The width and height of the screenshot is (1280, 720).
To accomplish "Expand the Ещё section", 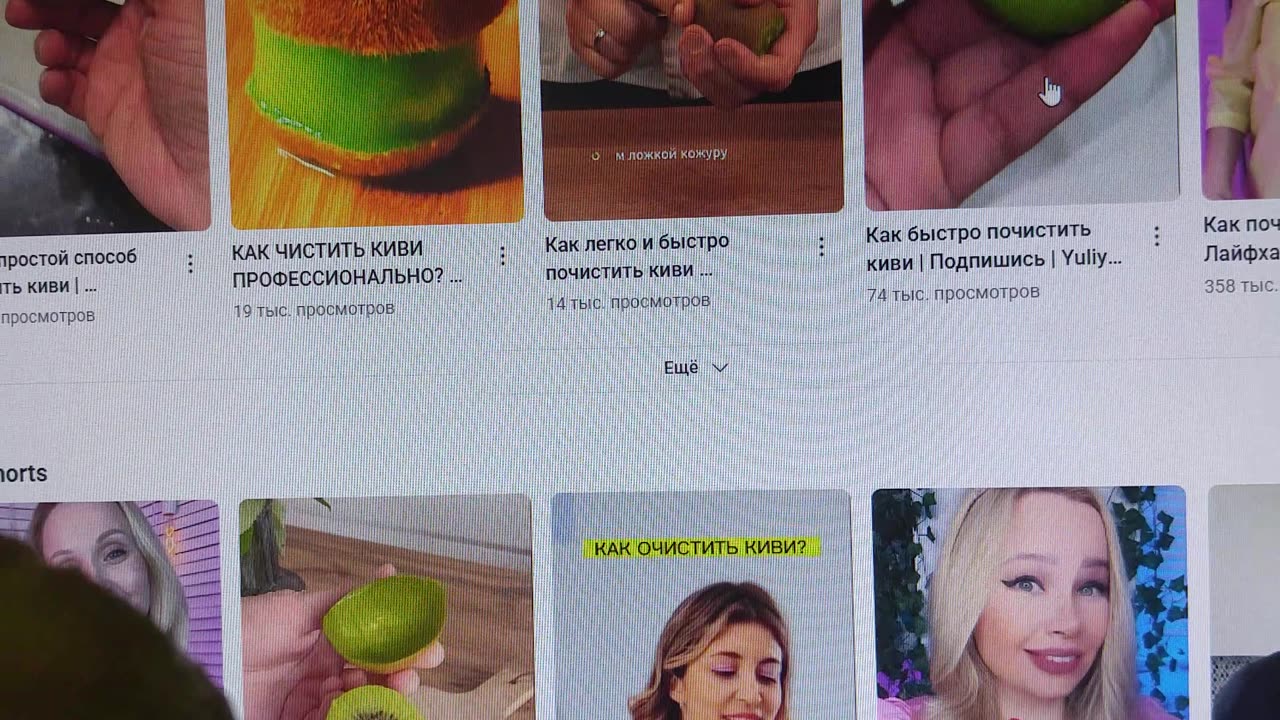I will 696,368.
